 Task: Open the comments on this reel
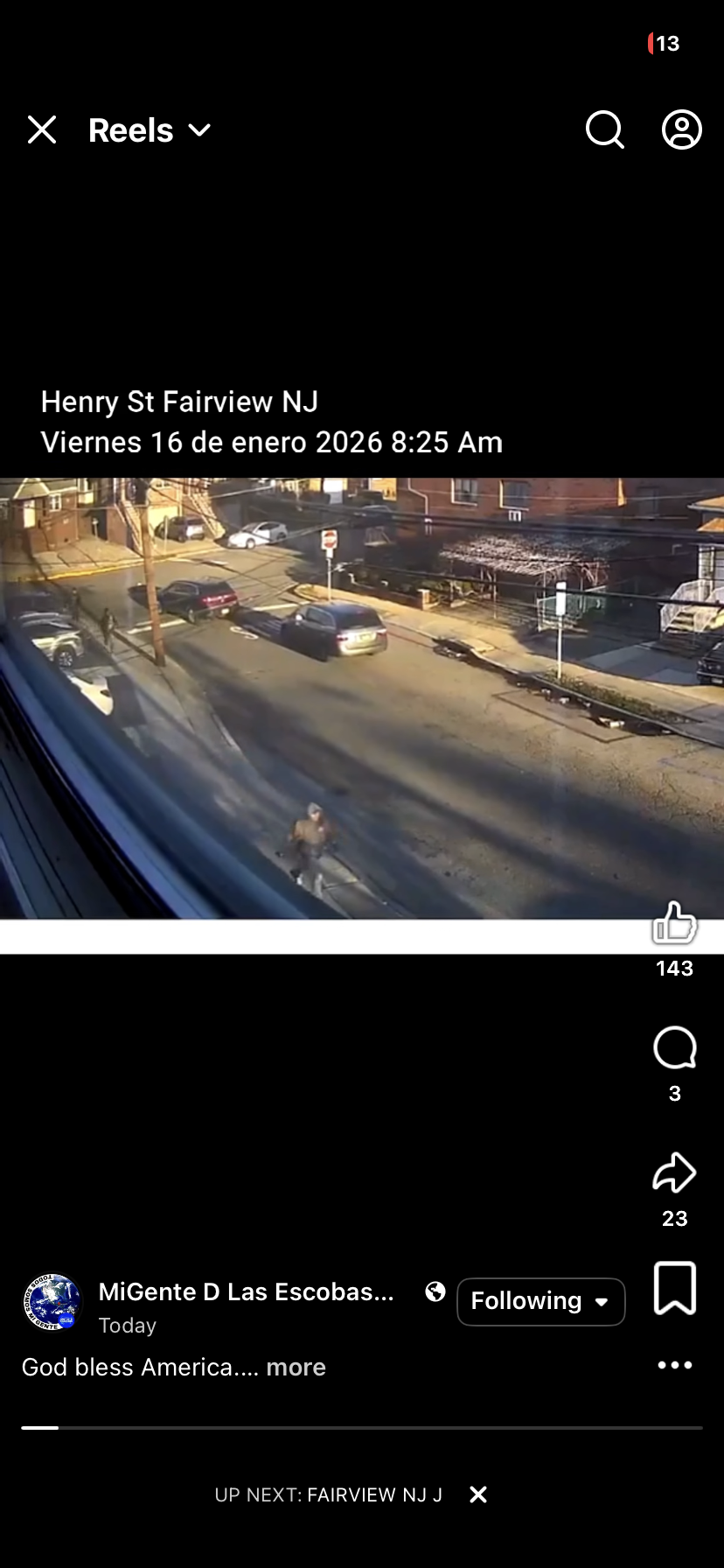point(674,1047)
